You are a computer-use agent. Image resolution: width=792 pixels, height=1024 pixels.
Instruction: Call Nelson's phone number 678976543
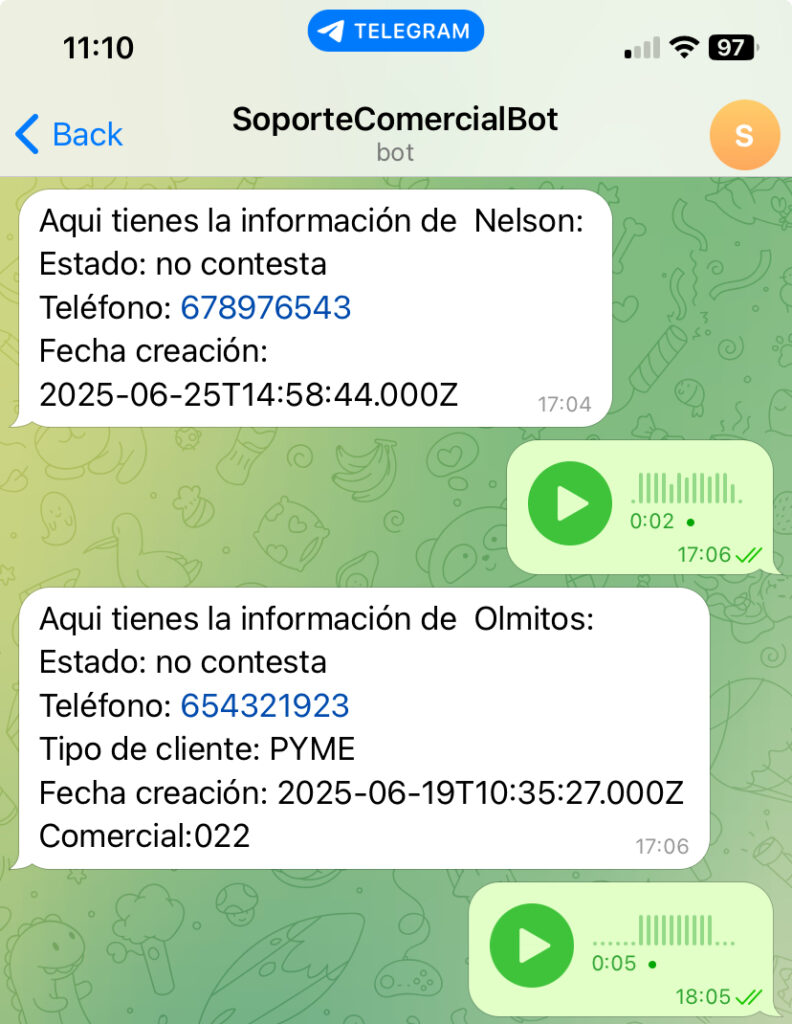tap(266, 308)
